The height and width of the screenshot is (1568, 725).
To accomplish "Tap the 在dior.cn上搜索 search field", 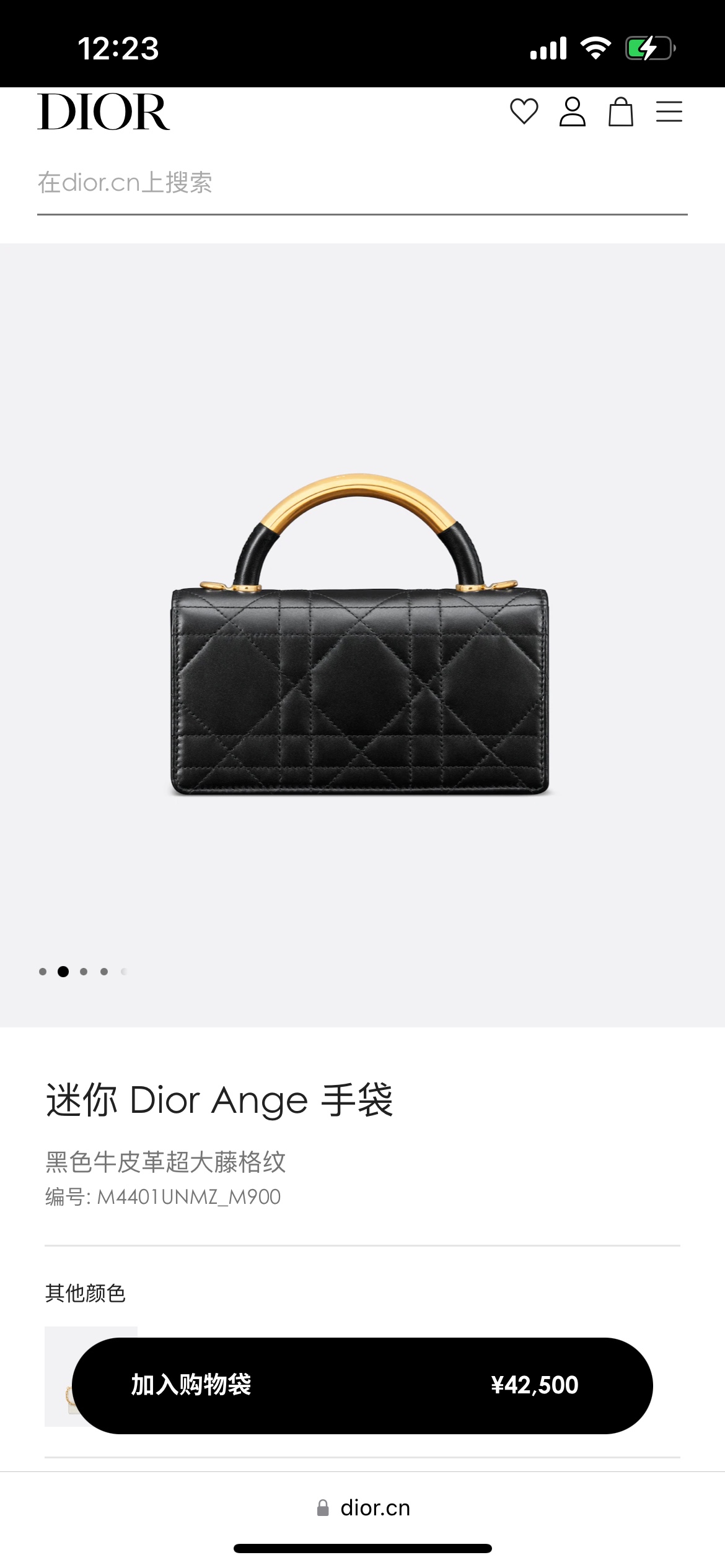I will pyautogui.click(x=362, y=183).
